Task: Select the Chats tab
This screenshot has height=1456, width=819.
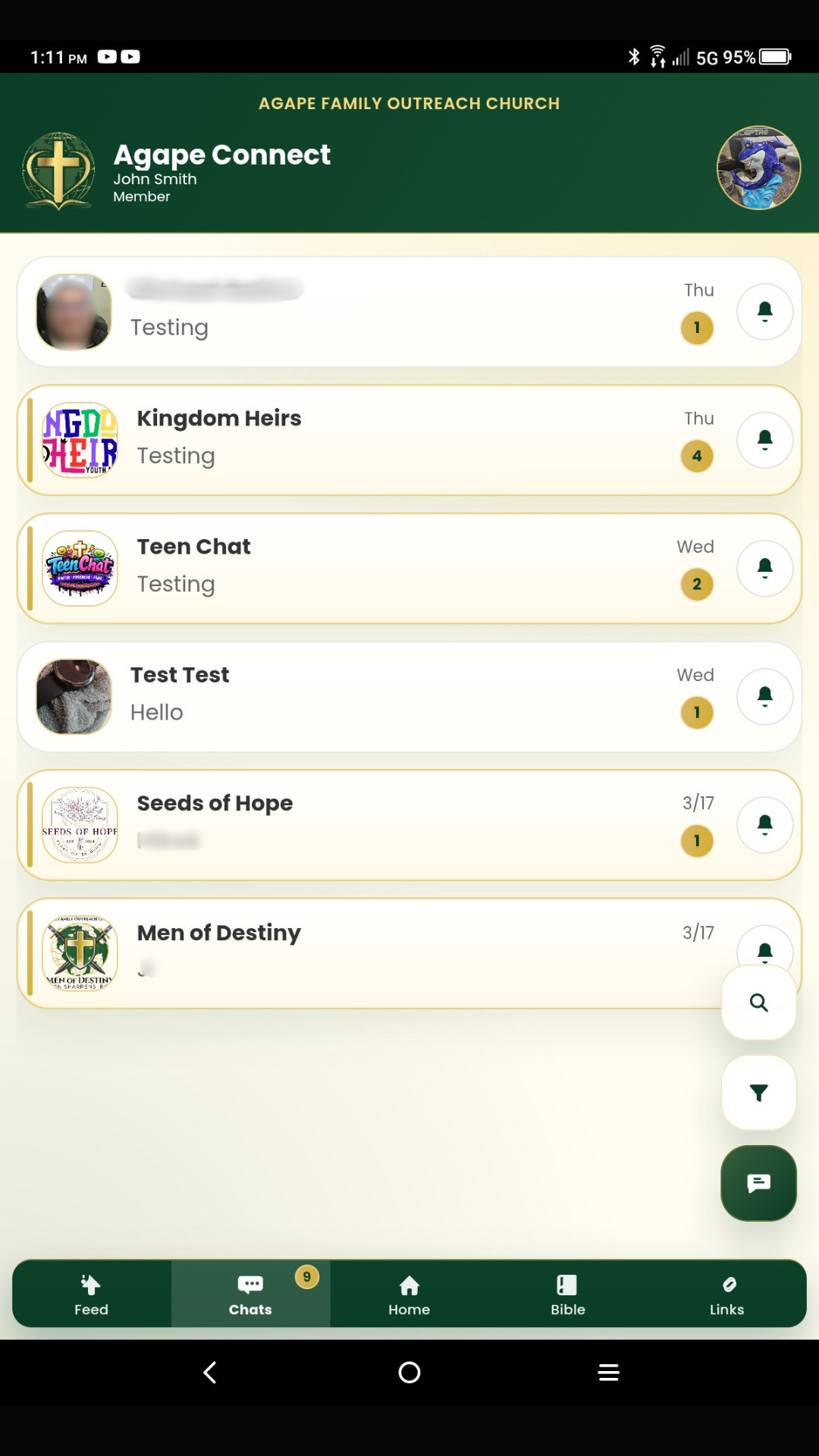Action: coord(250,1294)
